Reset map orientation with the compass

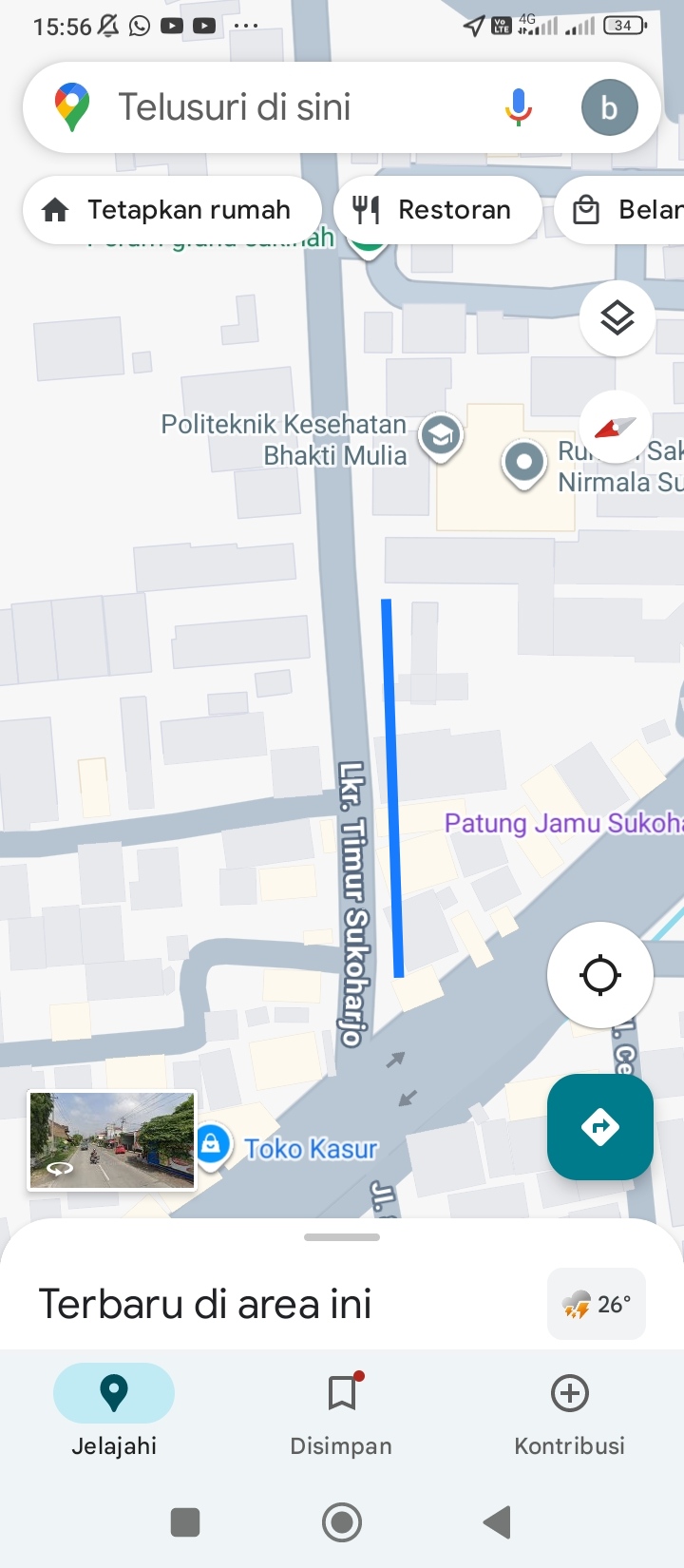point(616,427)
